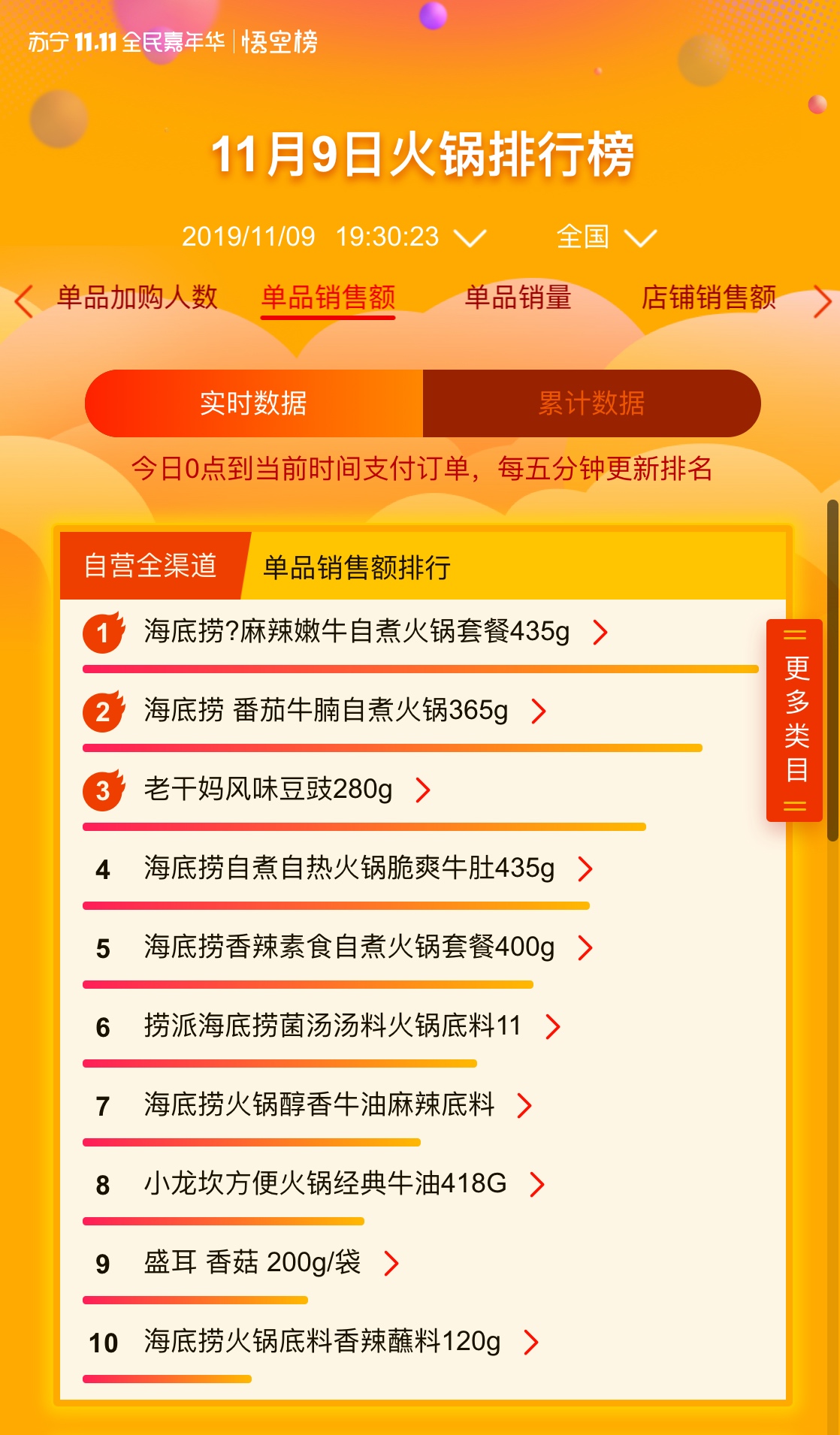Viewport: 840px width, 1435px height.
Task: Select 实时数据 segment
Action: coord(254,403)
